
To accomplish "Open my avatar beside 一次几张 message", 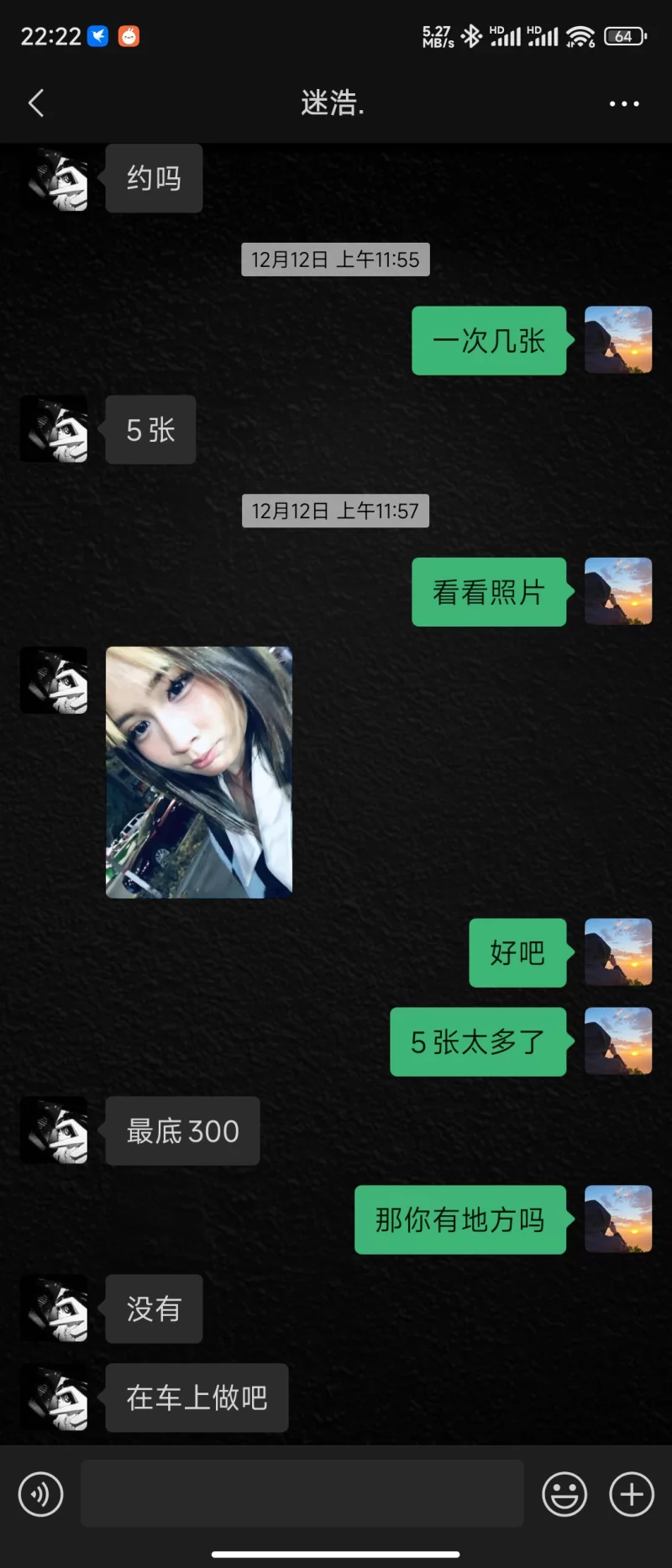I will [617, 340].
